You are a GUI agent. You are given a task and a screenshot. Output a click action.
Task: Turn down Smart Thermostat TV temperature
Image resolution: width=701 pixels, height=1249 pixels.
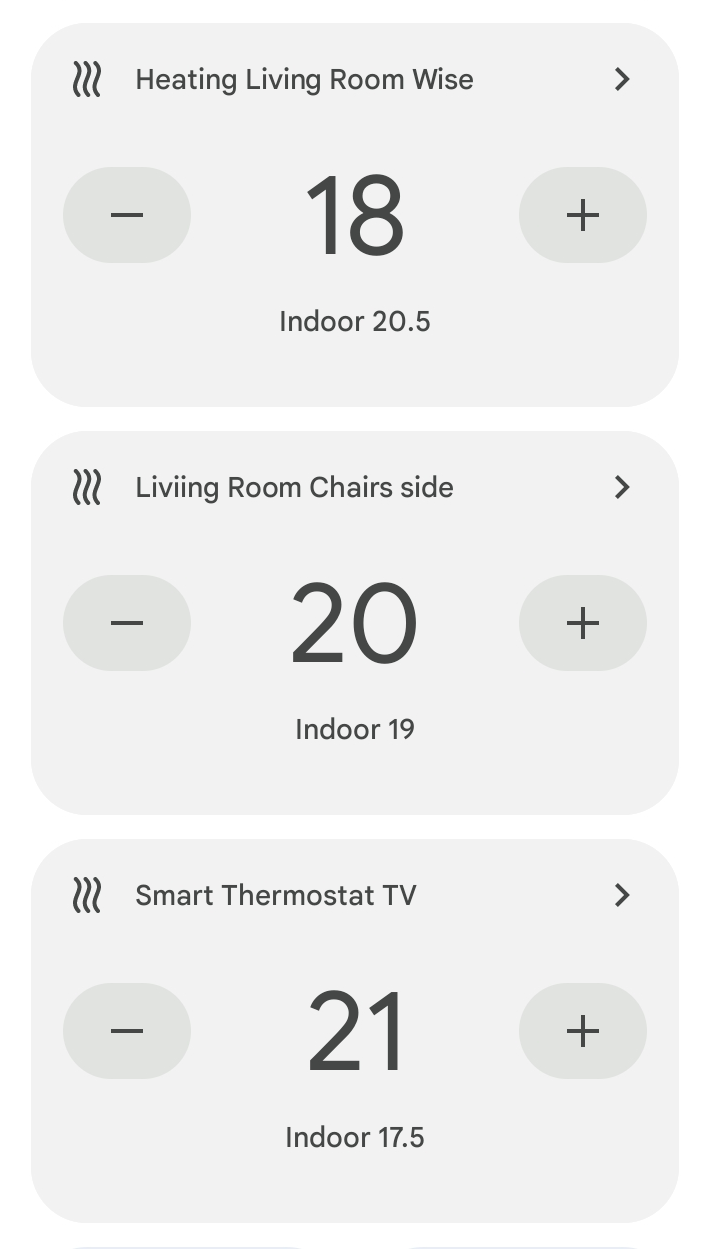tap(127, 1031)
